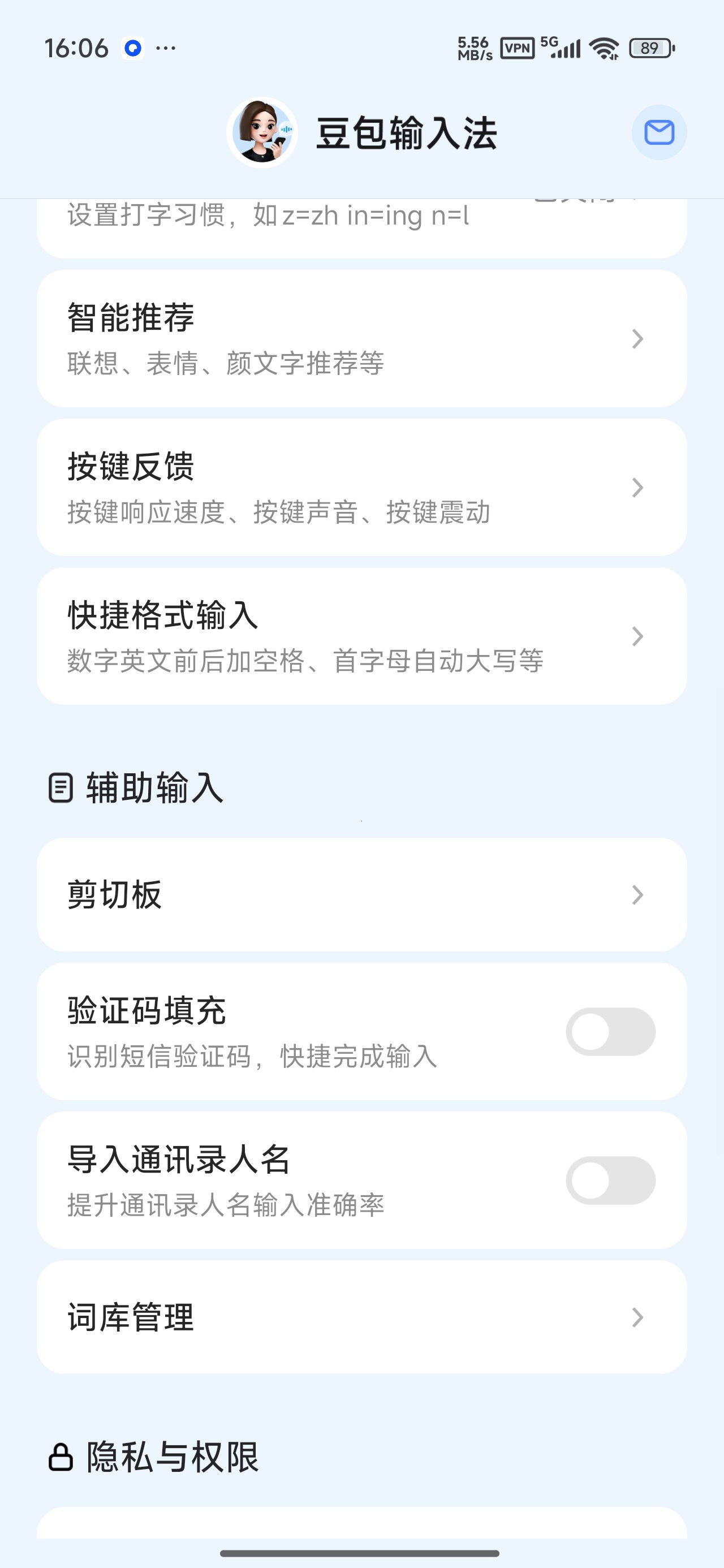The height and width of the screenshot is (1568, 724).
Task: Open 智能推荐 settings
Action: [x=361, y=338]
